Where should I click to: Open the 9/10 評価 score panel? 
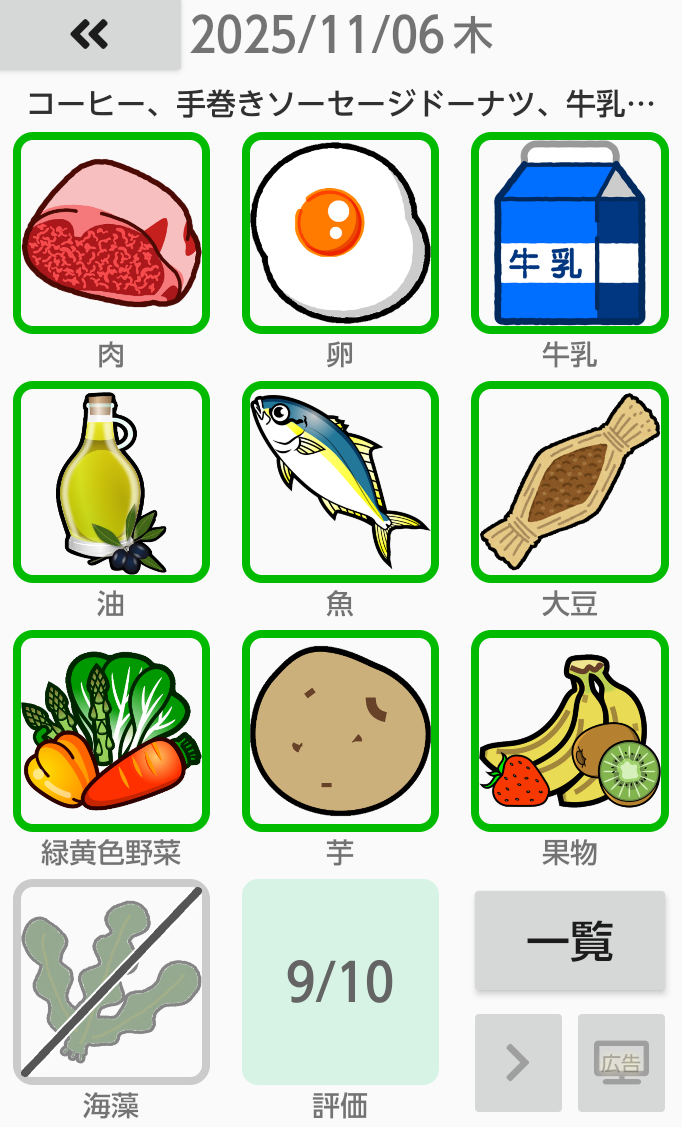click(x=340, y=981)
